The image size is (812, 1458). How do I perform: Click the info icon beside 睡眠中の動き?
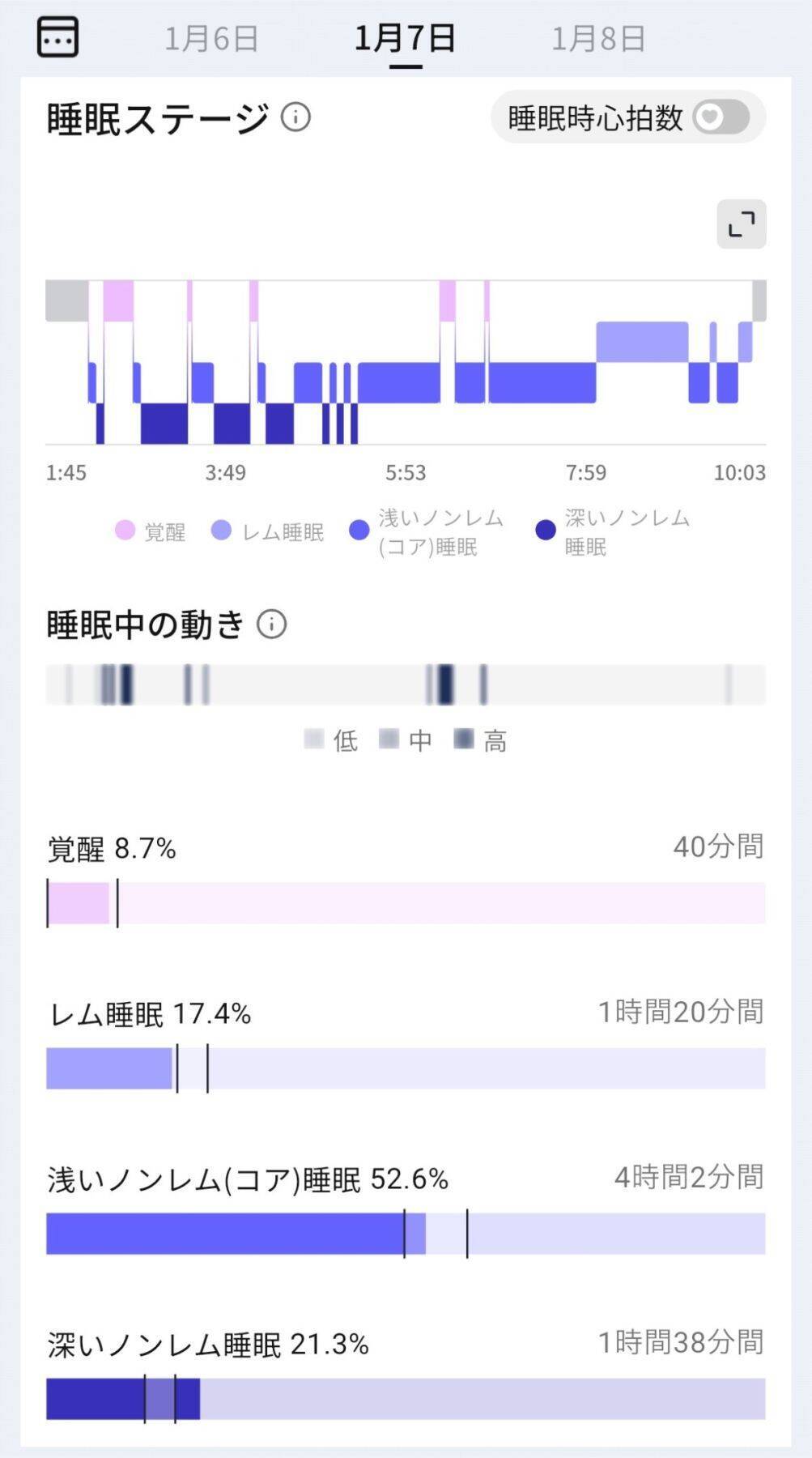pos(271,625)
